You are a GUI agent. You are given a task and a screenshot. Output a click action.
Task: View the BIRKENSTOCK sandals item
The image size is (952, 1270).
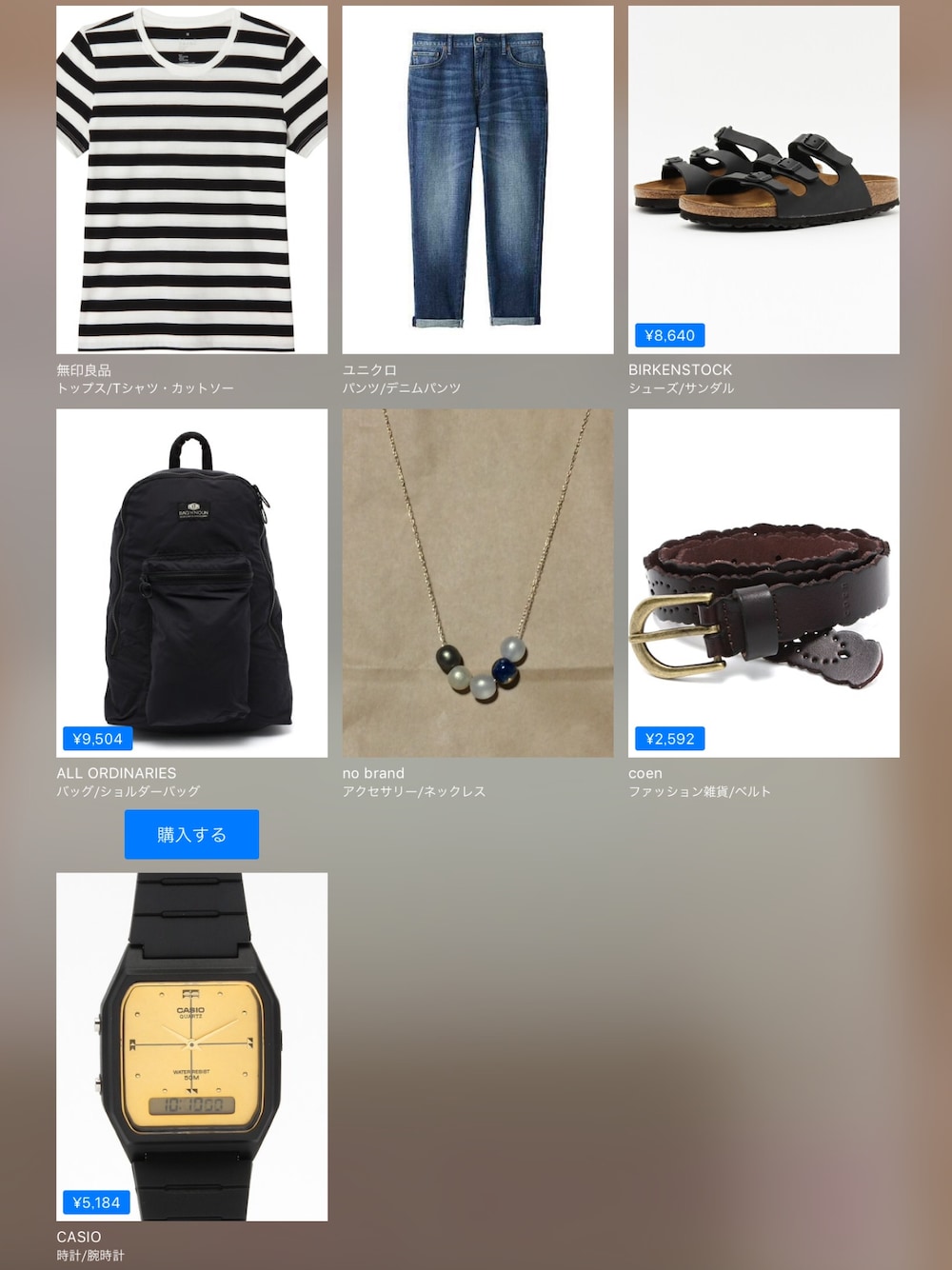[x=764, y=180]
